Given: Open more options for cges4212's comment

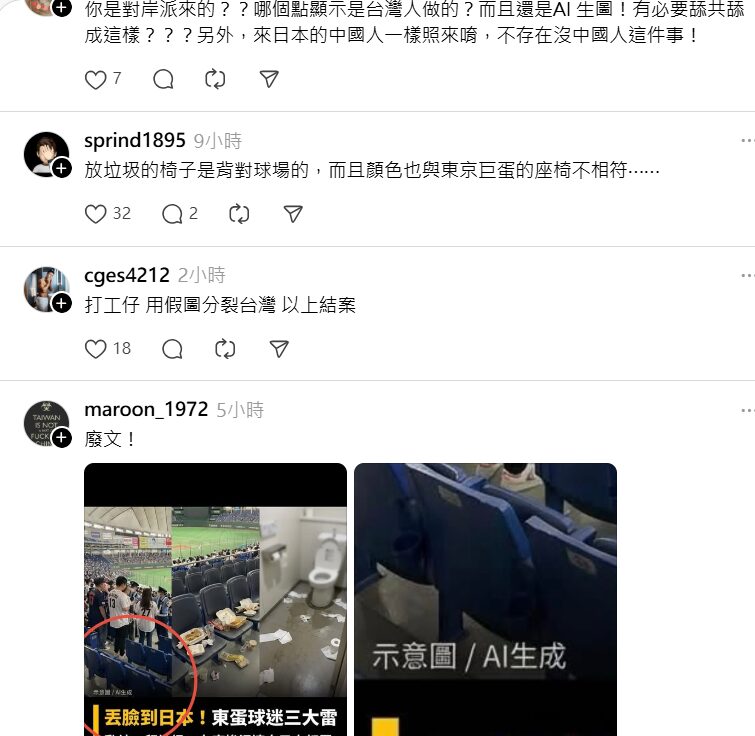Looking at the screenshot, I should [x=747, y=276].
